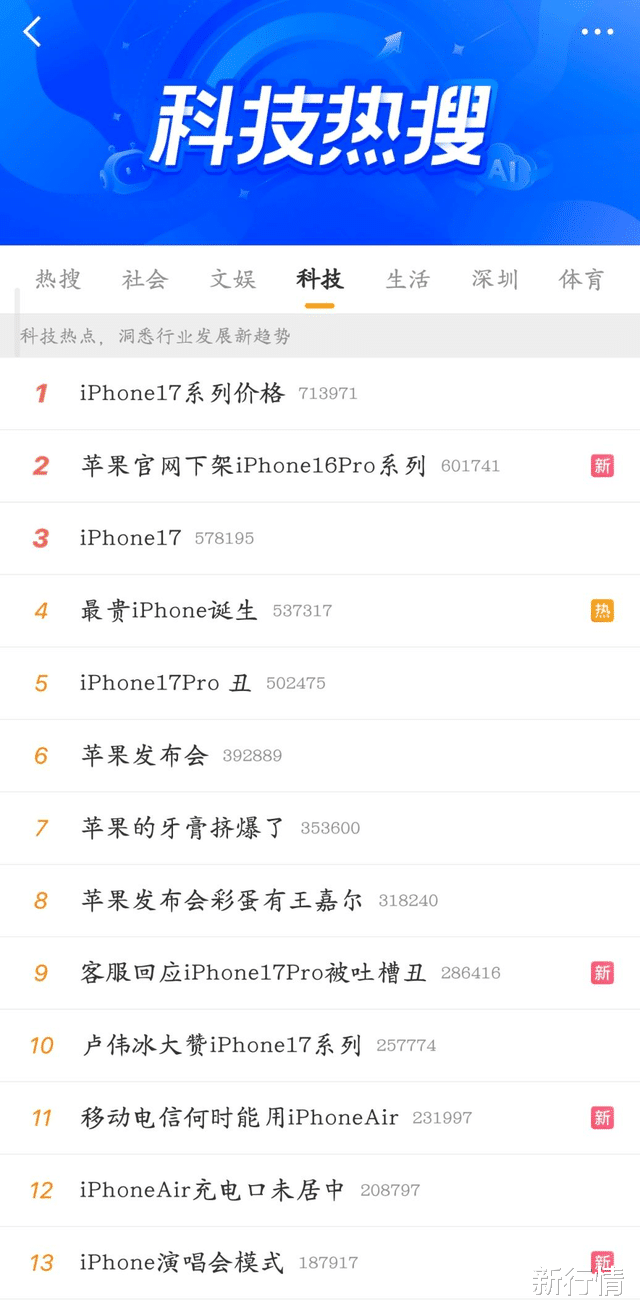Open the iPhone17Pro 丑 topic

pyautogui.click(x=165, y=683)
